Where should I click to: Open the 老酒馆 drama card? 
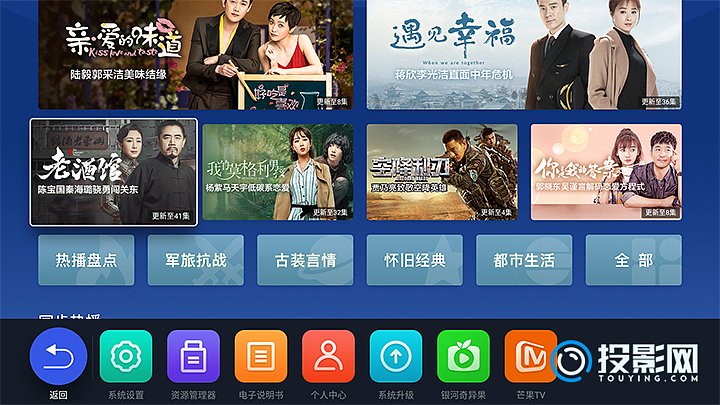(113, 172)
